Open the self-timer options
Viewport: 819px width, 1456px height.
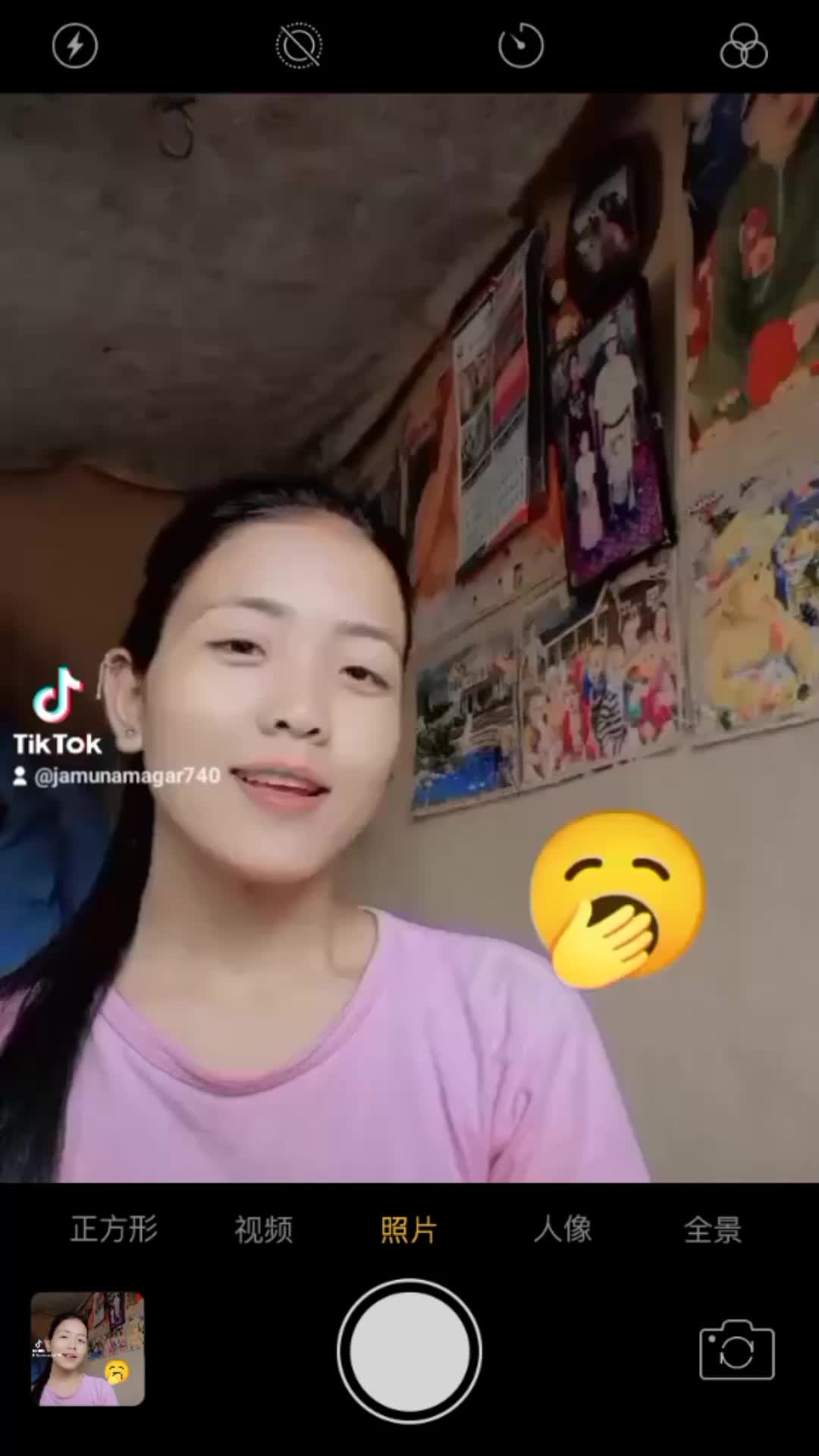pos(521,46)
